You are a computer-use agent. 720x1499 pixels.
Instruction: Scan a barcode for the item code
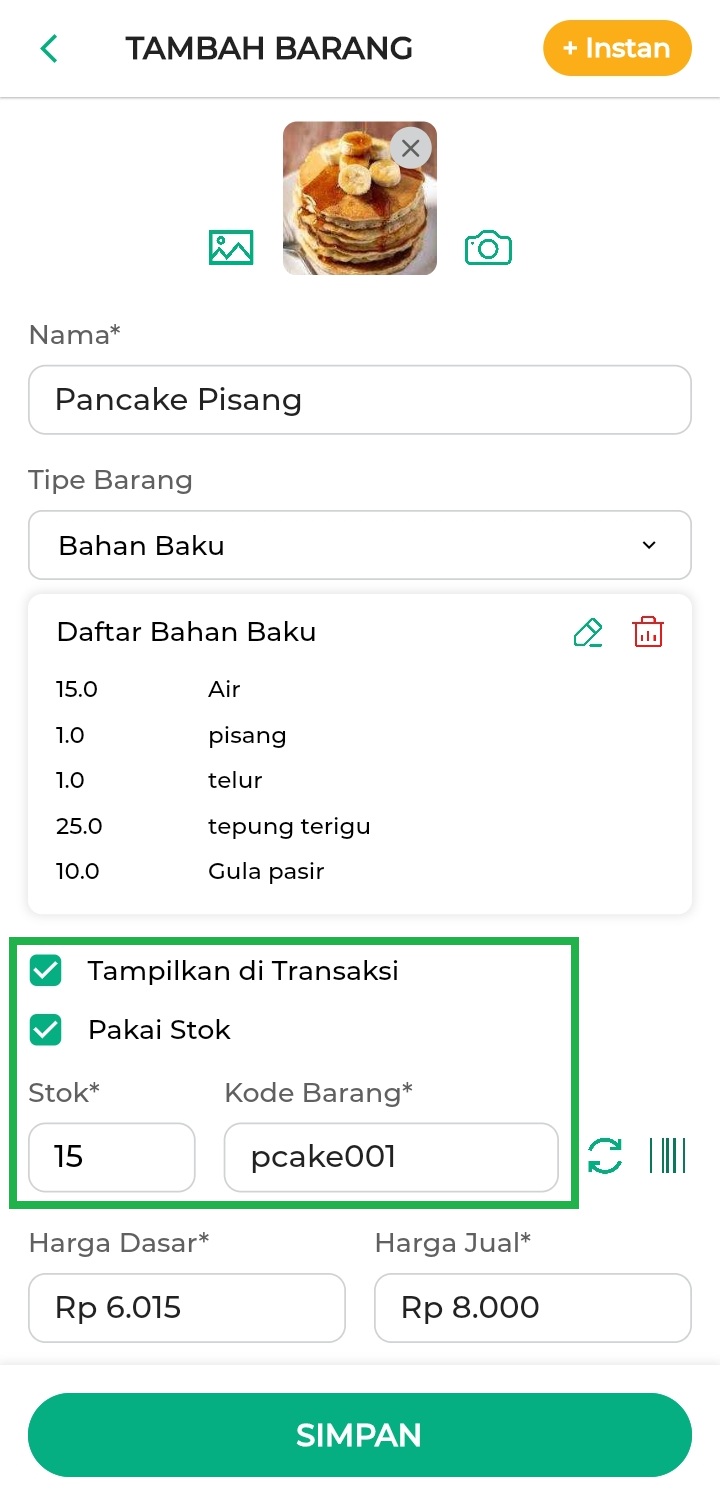(667, 1155)
